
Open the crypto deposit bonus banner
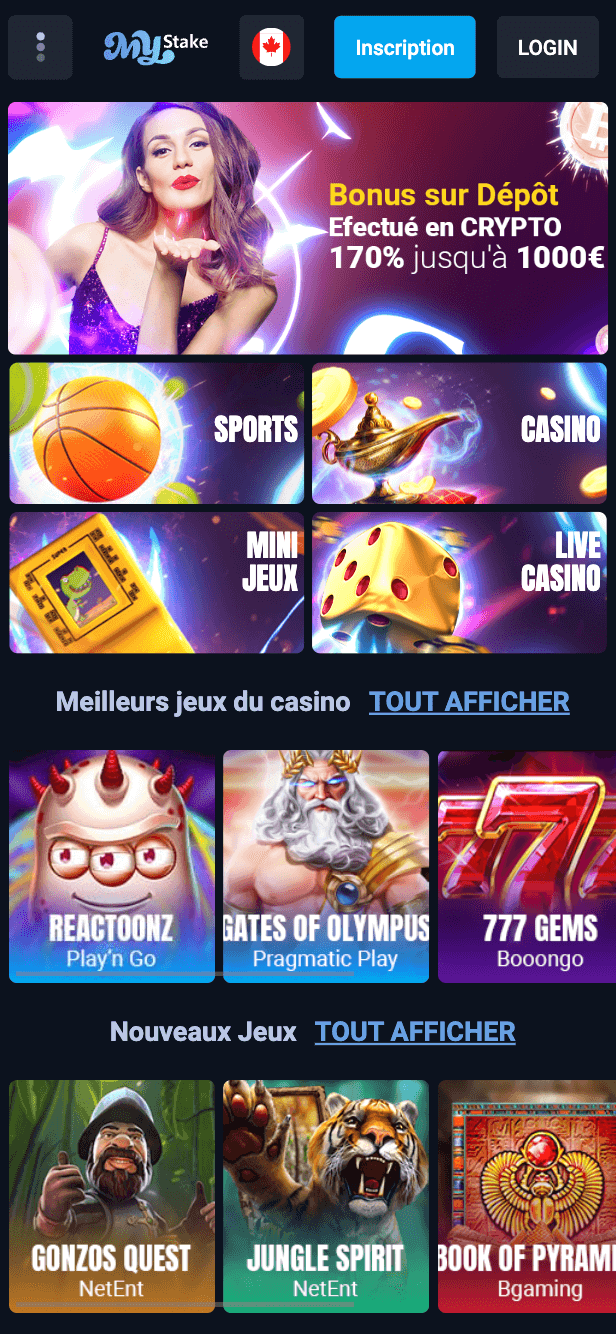tap(308, 228)
